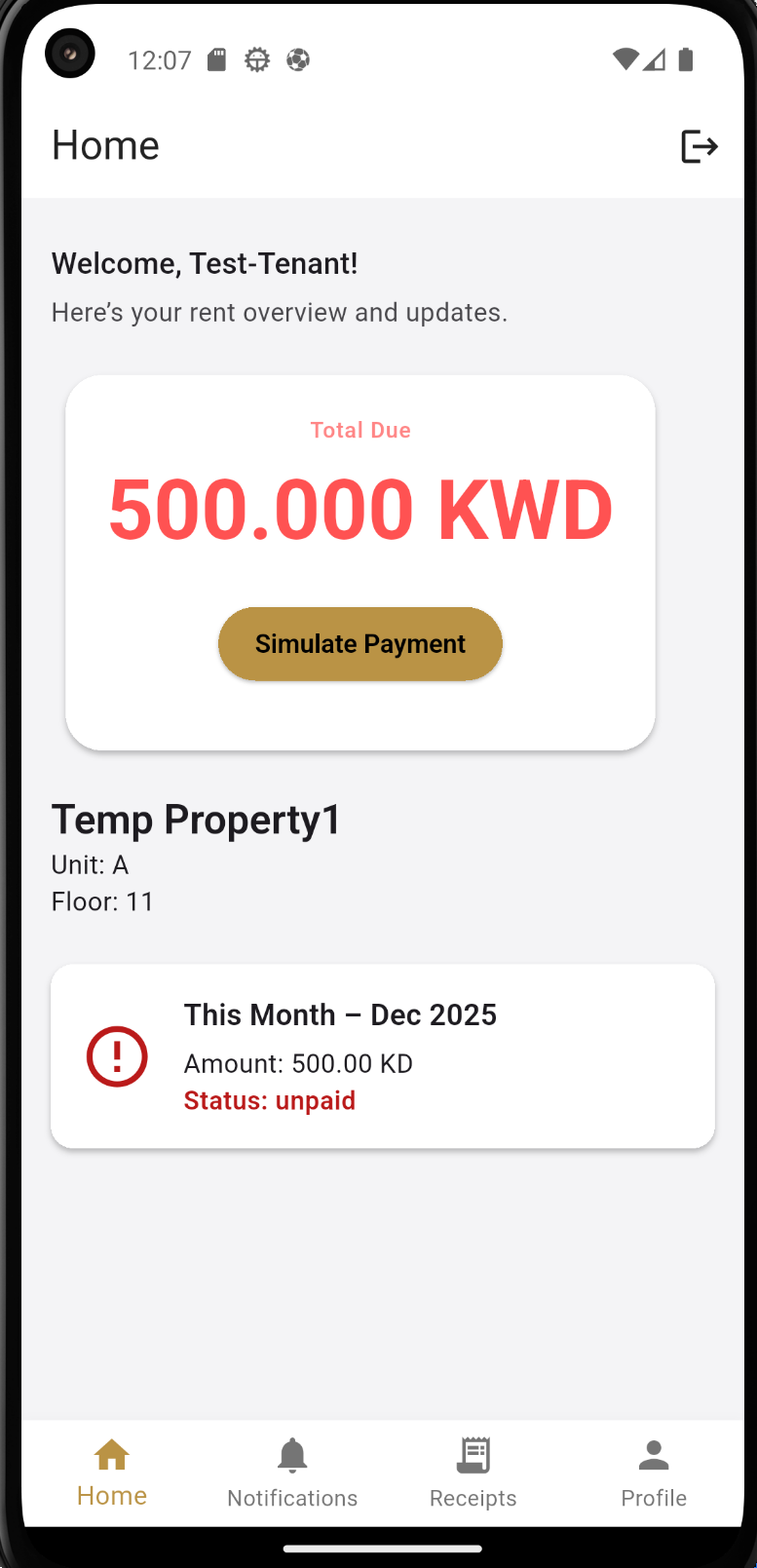Tap the battery indicator in status bar
The width and height of the screenshot is (757, 1568).
click(685, 59)
